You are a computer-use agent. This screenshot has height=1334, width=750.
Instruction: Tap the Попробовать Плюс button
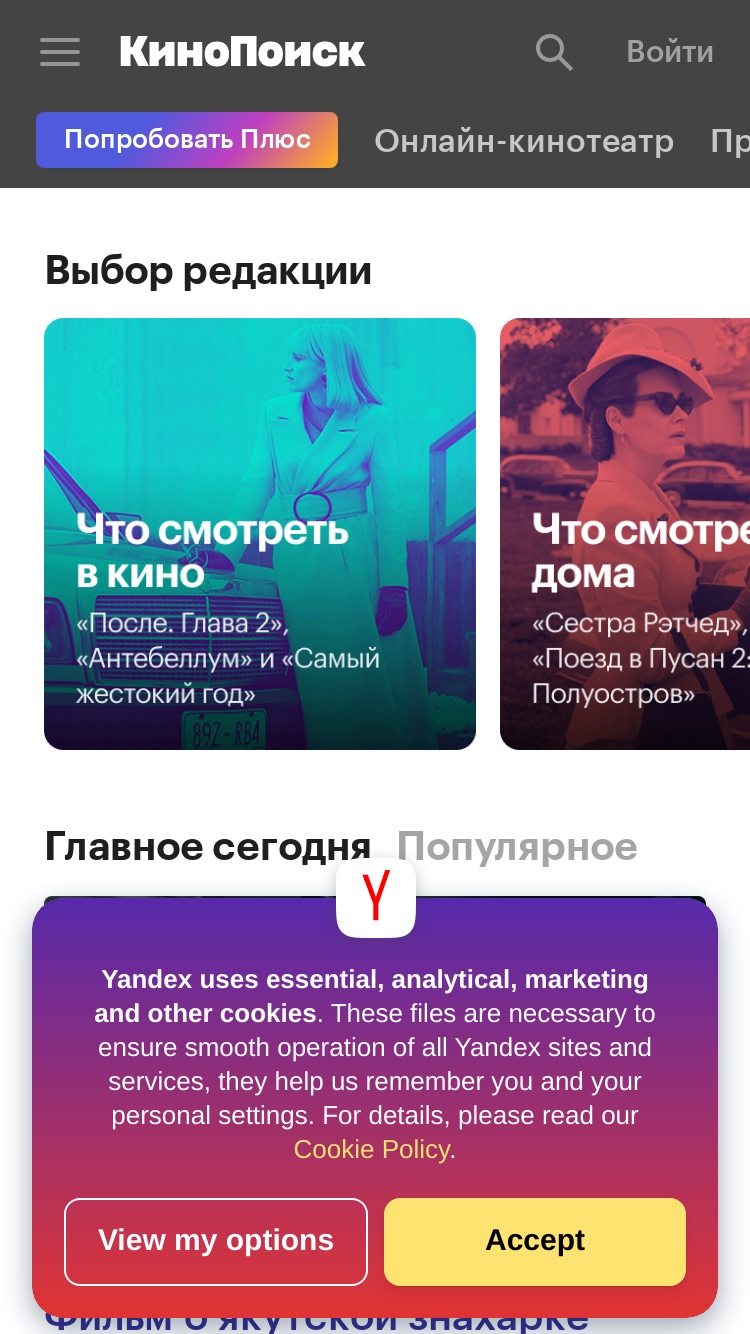point(187,140)
